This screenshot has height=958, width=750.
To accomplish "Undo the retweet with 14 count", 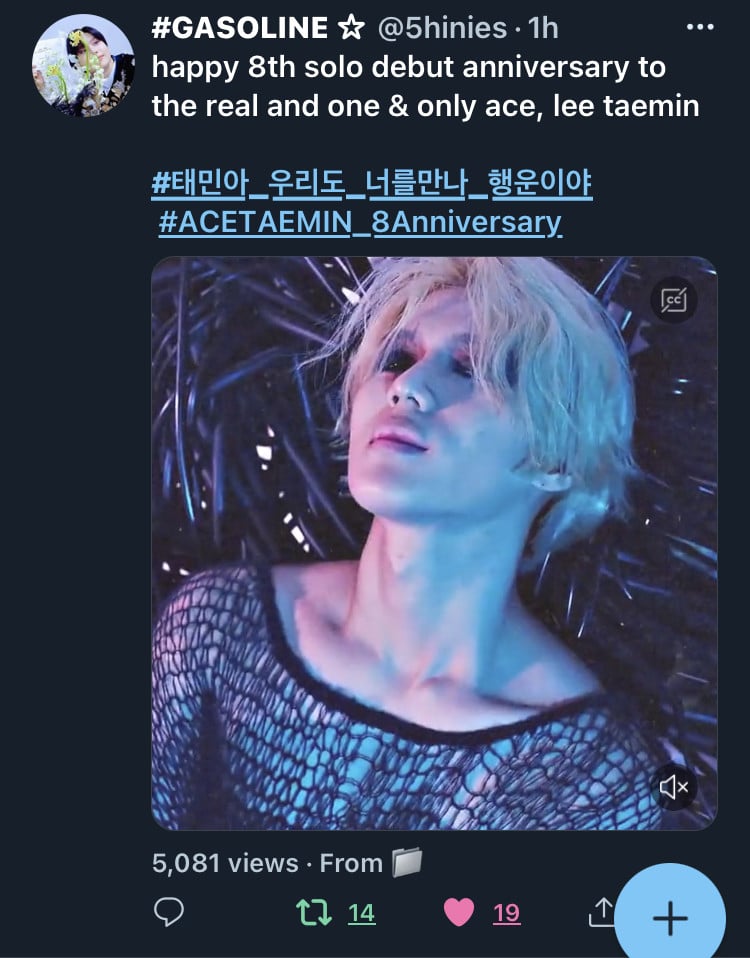I will pos(314,912).
